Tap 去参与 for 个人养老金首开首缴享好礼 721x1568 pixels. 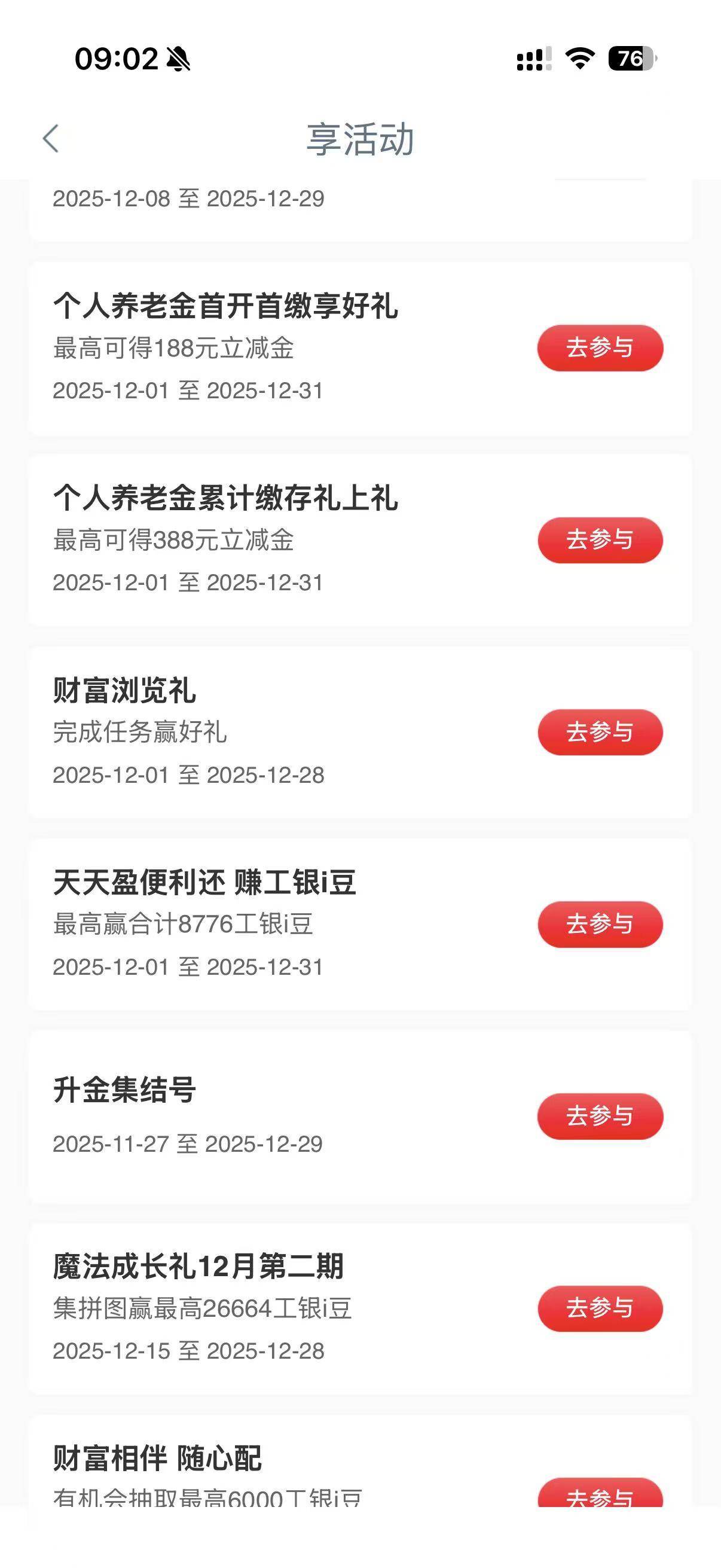click(x=600, y=348)
